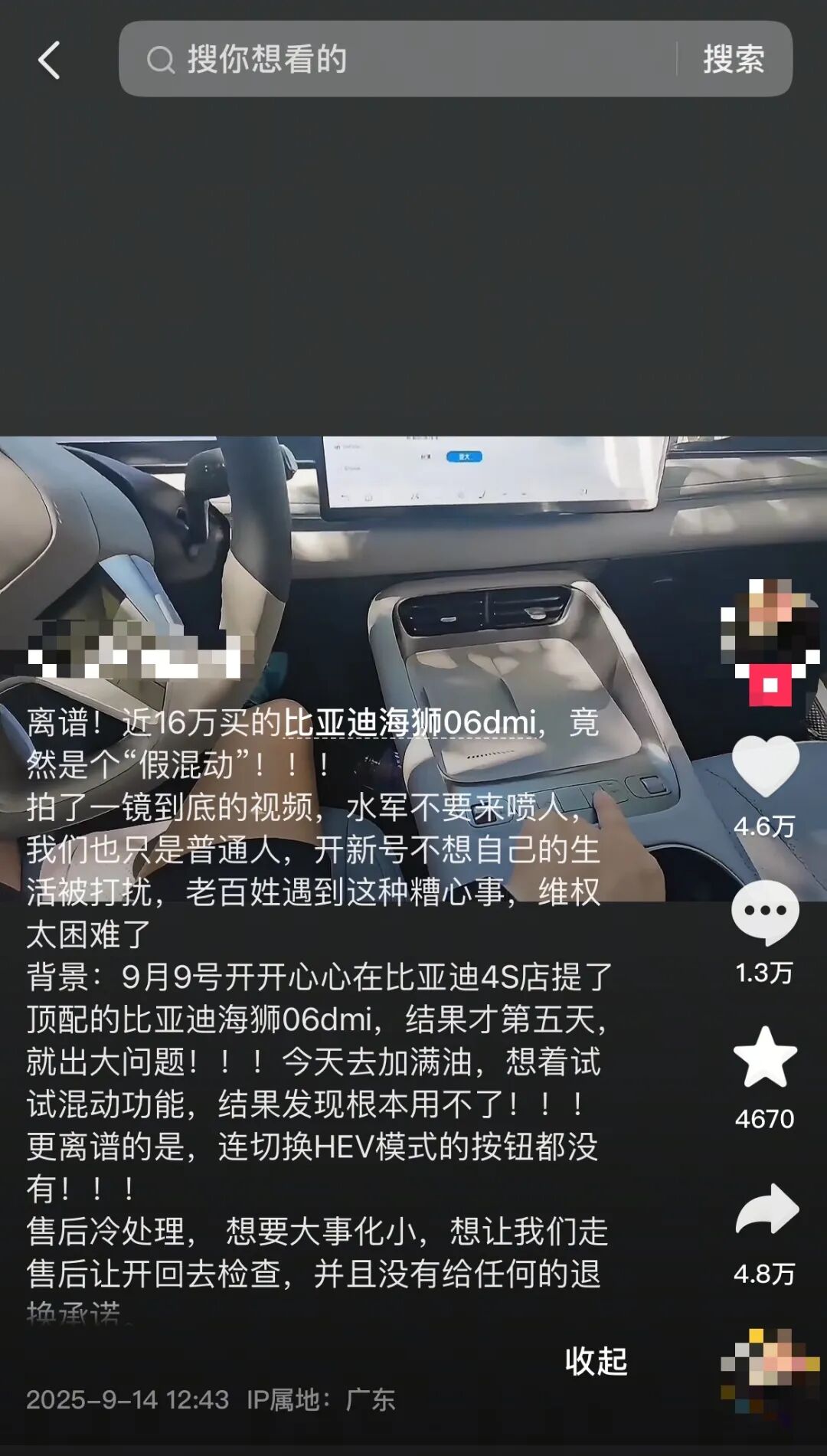827x1456 pixels.
Task: Share this video via arrow icon
Action: (767, 1209)
